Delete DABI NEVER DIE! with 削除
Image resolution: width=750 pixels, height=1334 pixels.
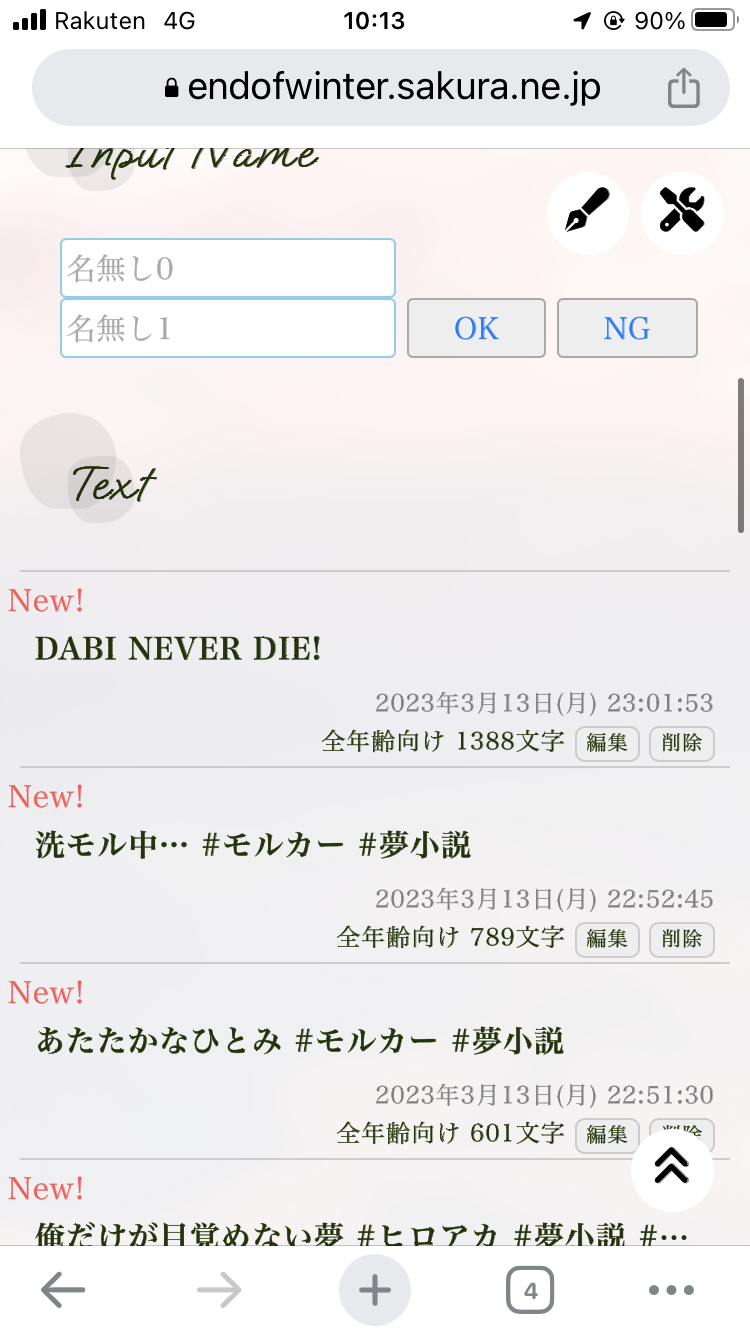682,743
